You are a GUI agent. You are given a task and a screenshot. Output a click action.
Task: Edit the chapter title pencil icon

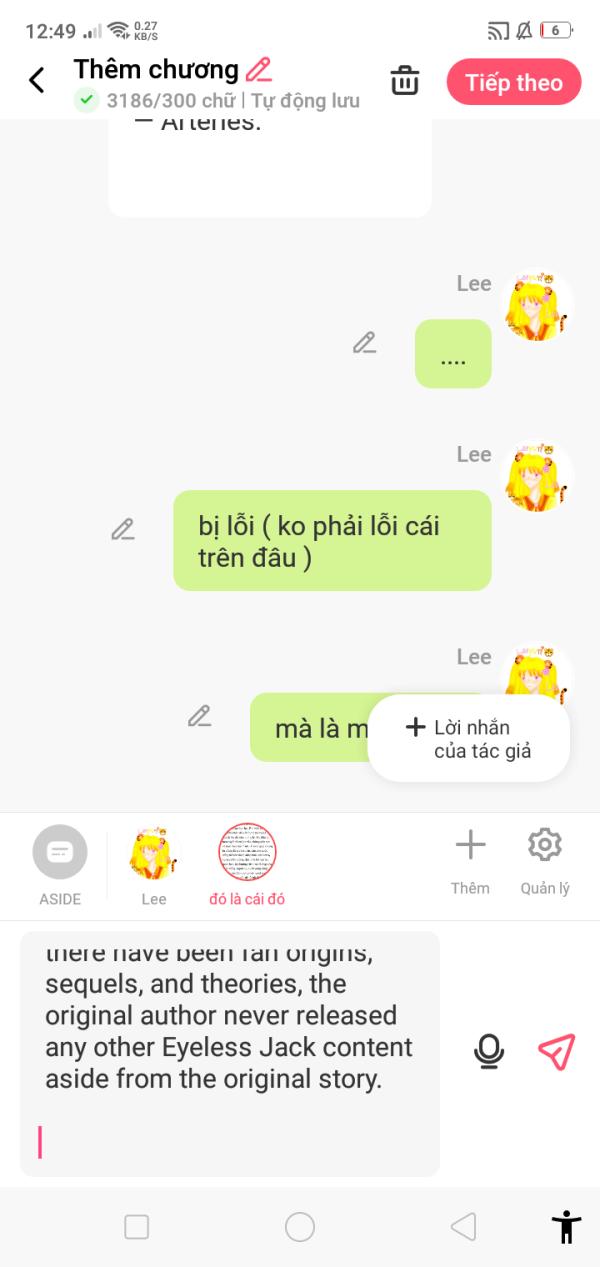pos(259,69)
